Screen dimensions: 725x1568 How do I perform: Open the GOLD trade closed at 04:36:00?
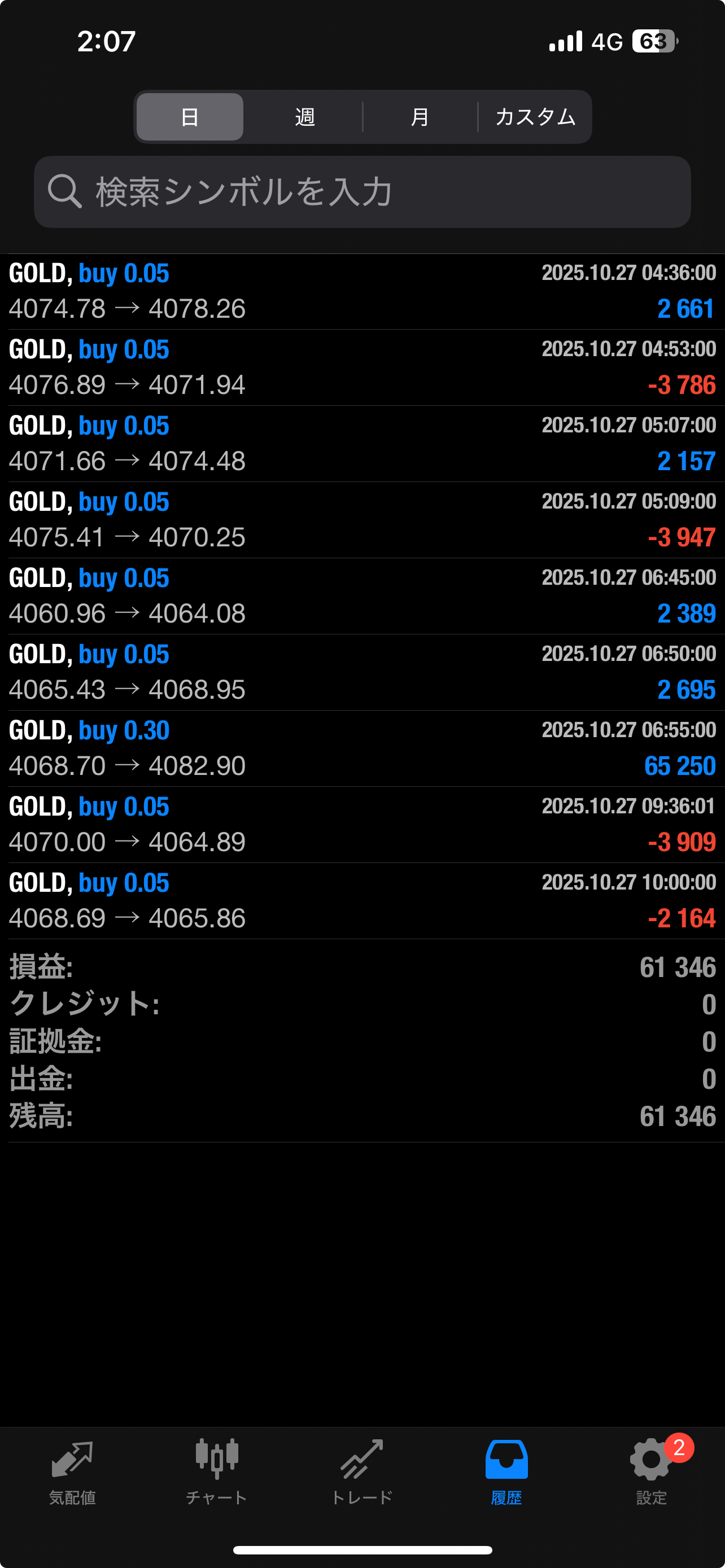pos(362,292)
